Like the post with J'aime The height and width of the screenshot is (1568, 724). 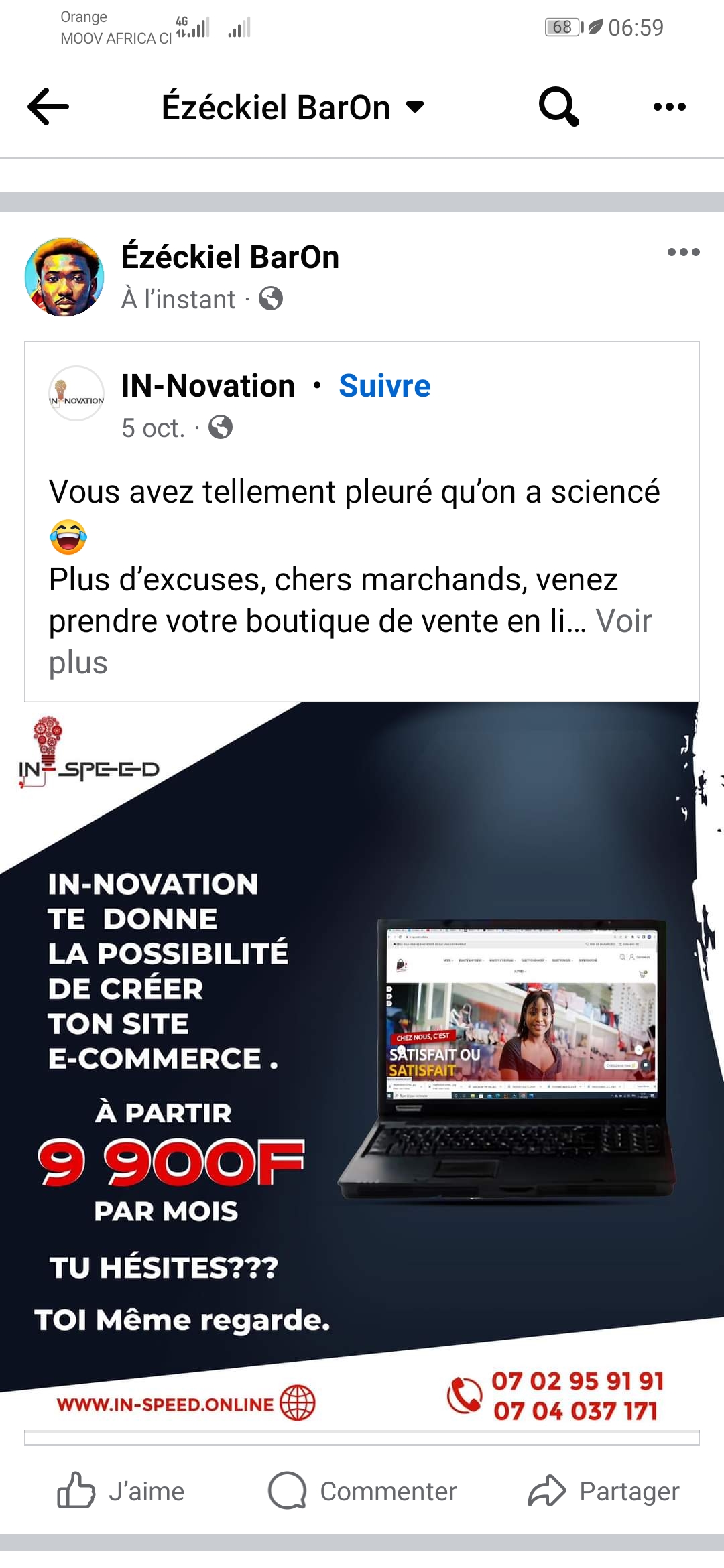pos(121,1491)
